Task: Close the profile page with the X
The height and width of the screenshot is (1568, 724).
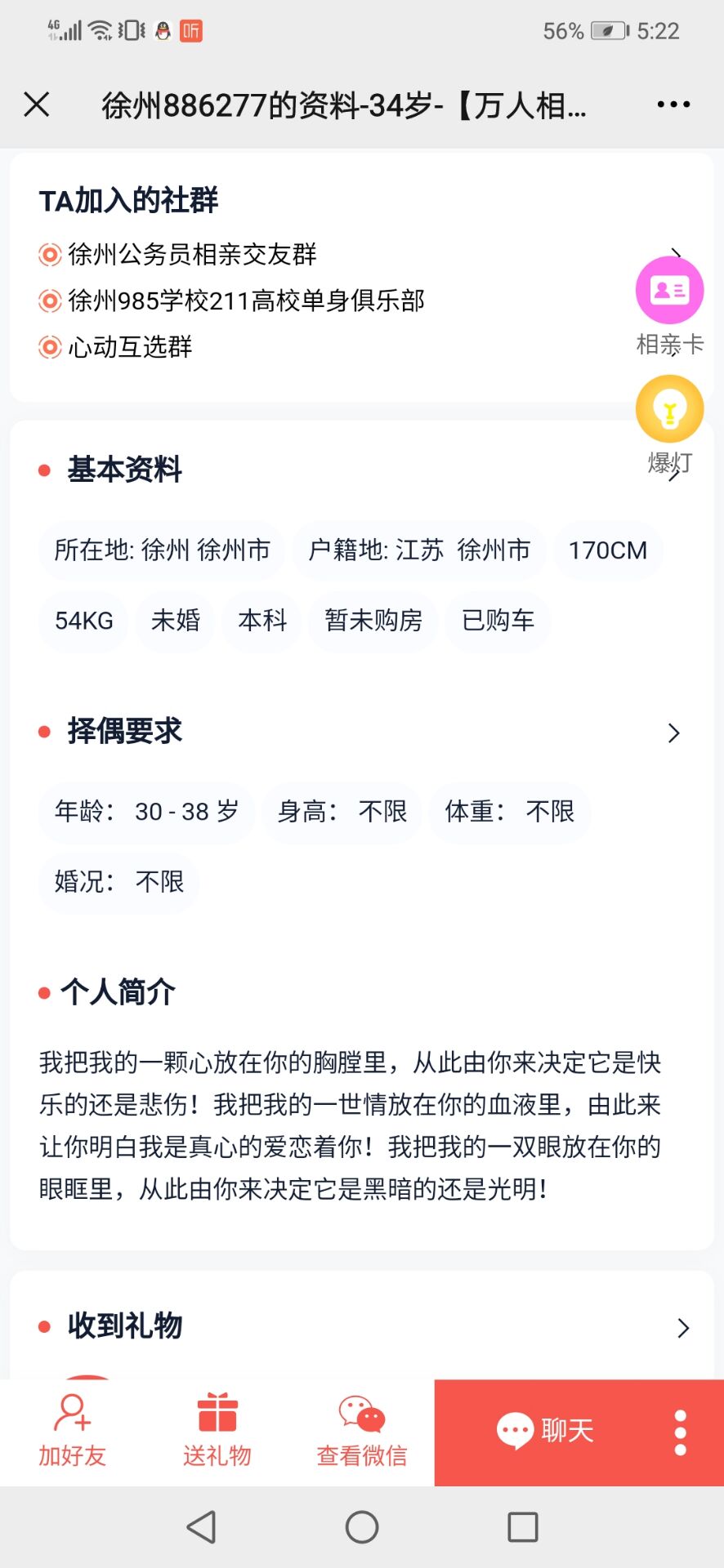Action: click(x=37, y=105)
